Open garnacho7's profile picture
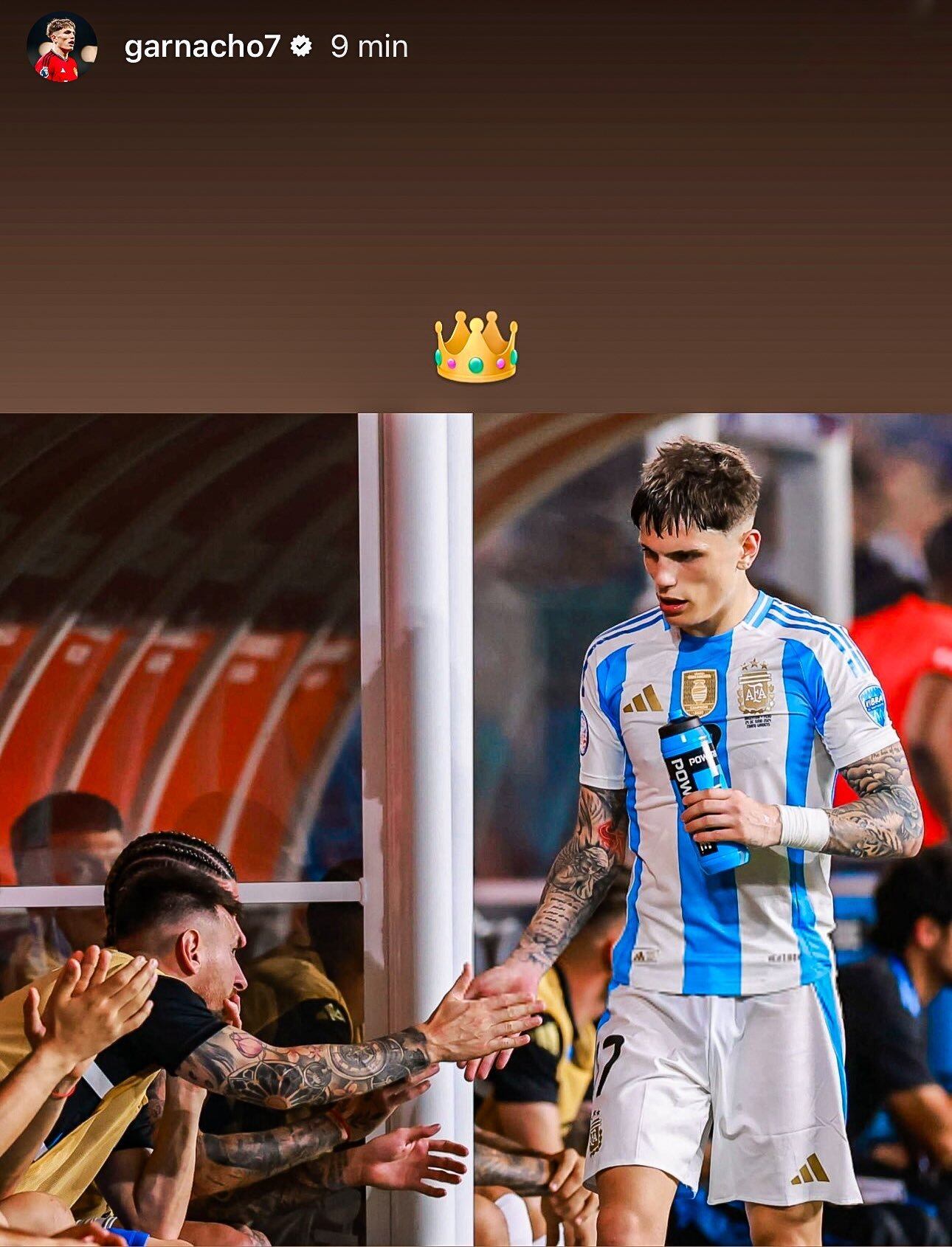 [x=62, y=46]
